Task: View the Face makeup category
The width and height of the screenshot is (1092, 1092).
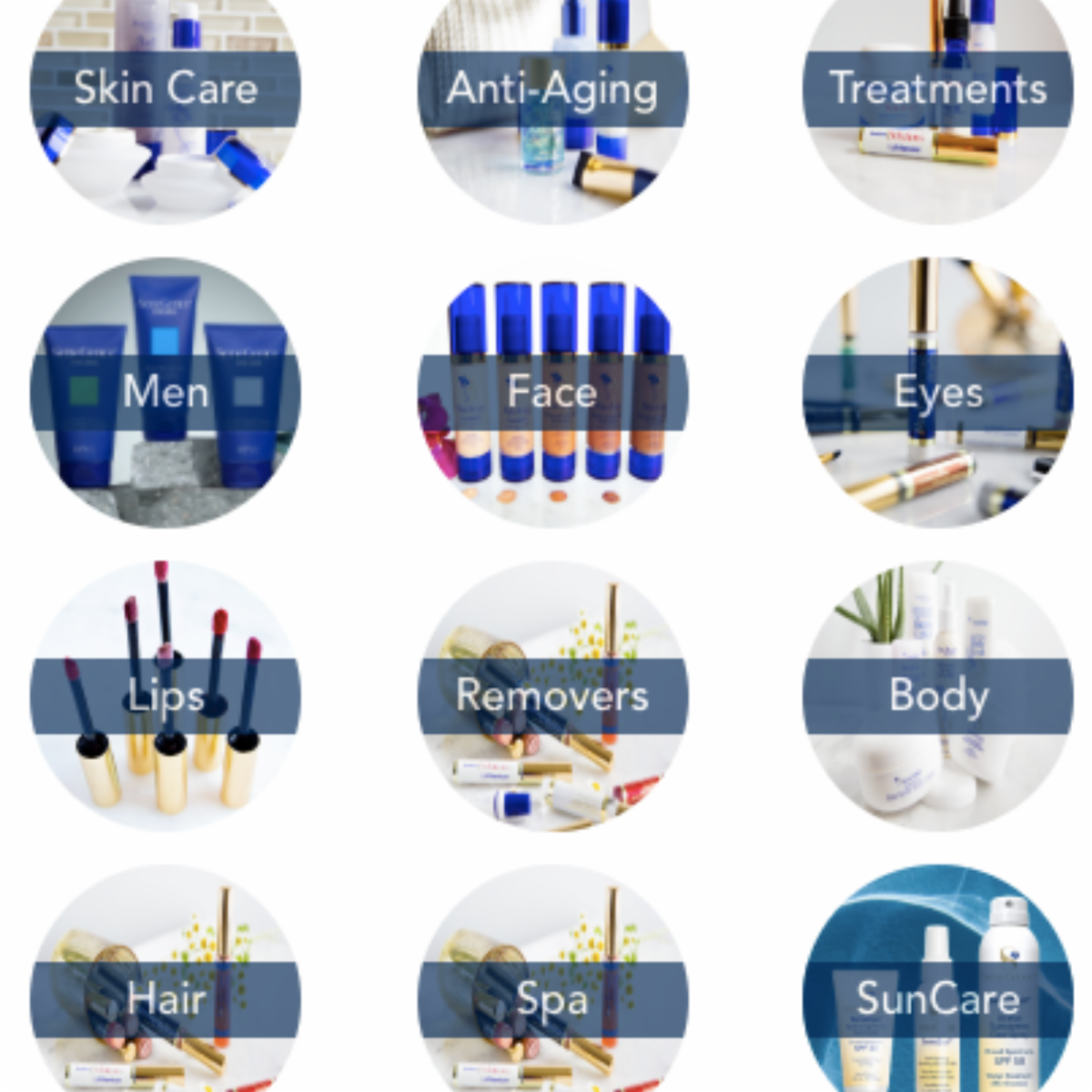Action: pyautogui.click(x=552, y=392)
